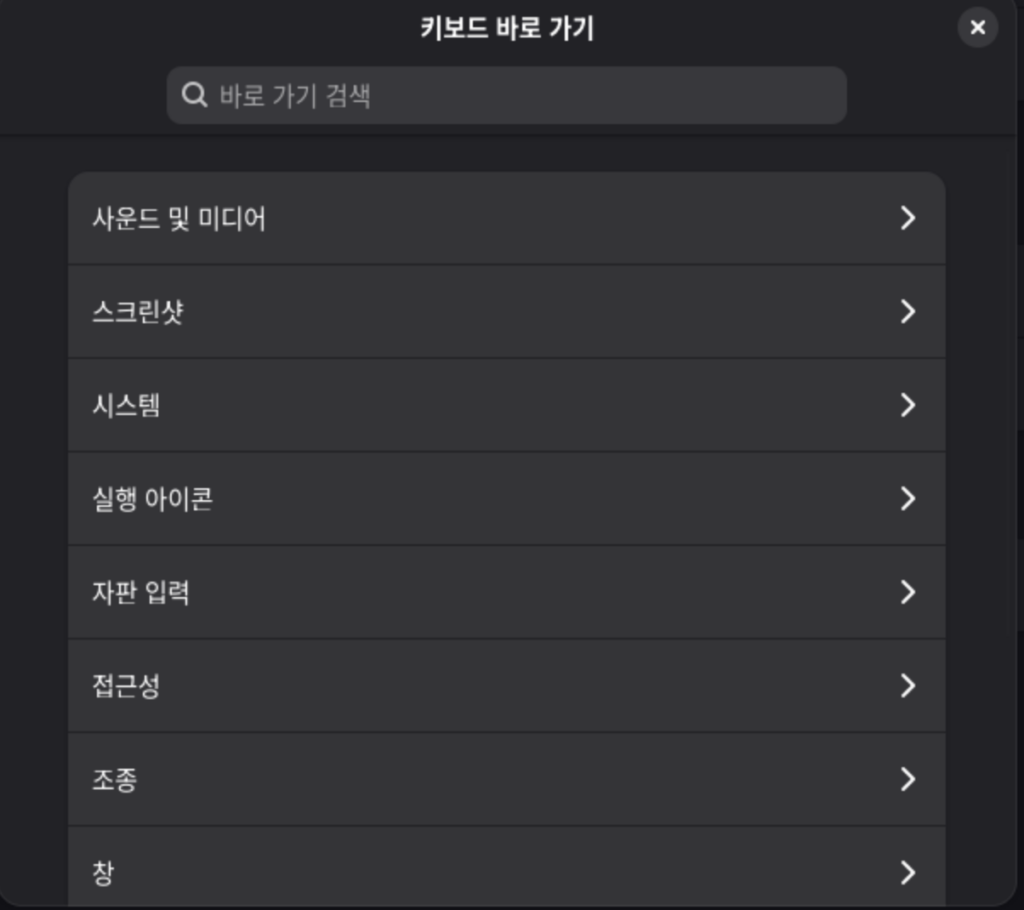The height and width of the screenshot is (910, 1024).
Task: Open the 실행 아이콘 shortcuts
Action: [506, 498]
